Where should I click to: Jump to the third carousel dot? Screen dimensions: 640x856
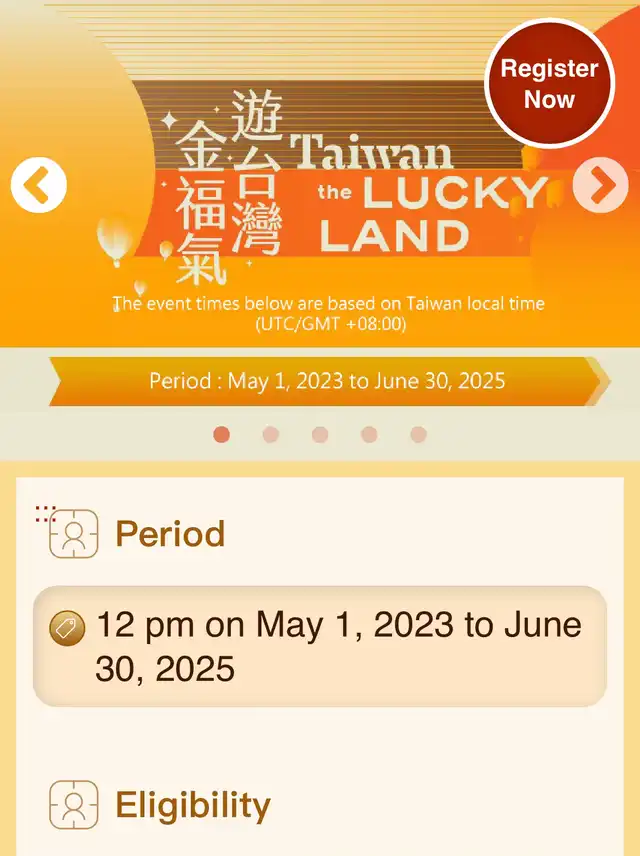click(320, 434)
